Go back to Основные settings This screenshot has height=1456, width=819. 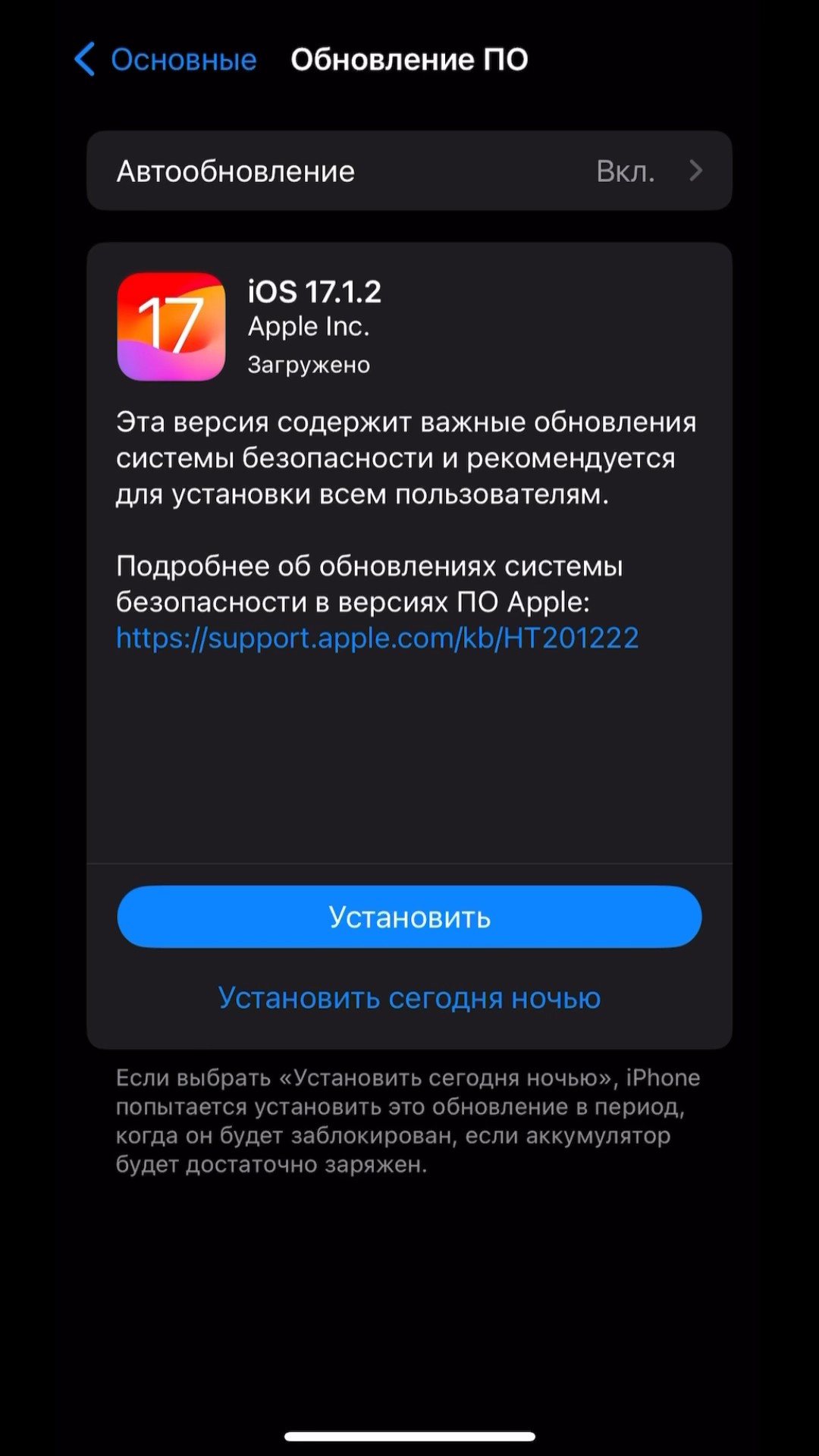coord(167,59)
